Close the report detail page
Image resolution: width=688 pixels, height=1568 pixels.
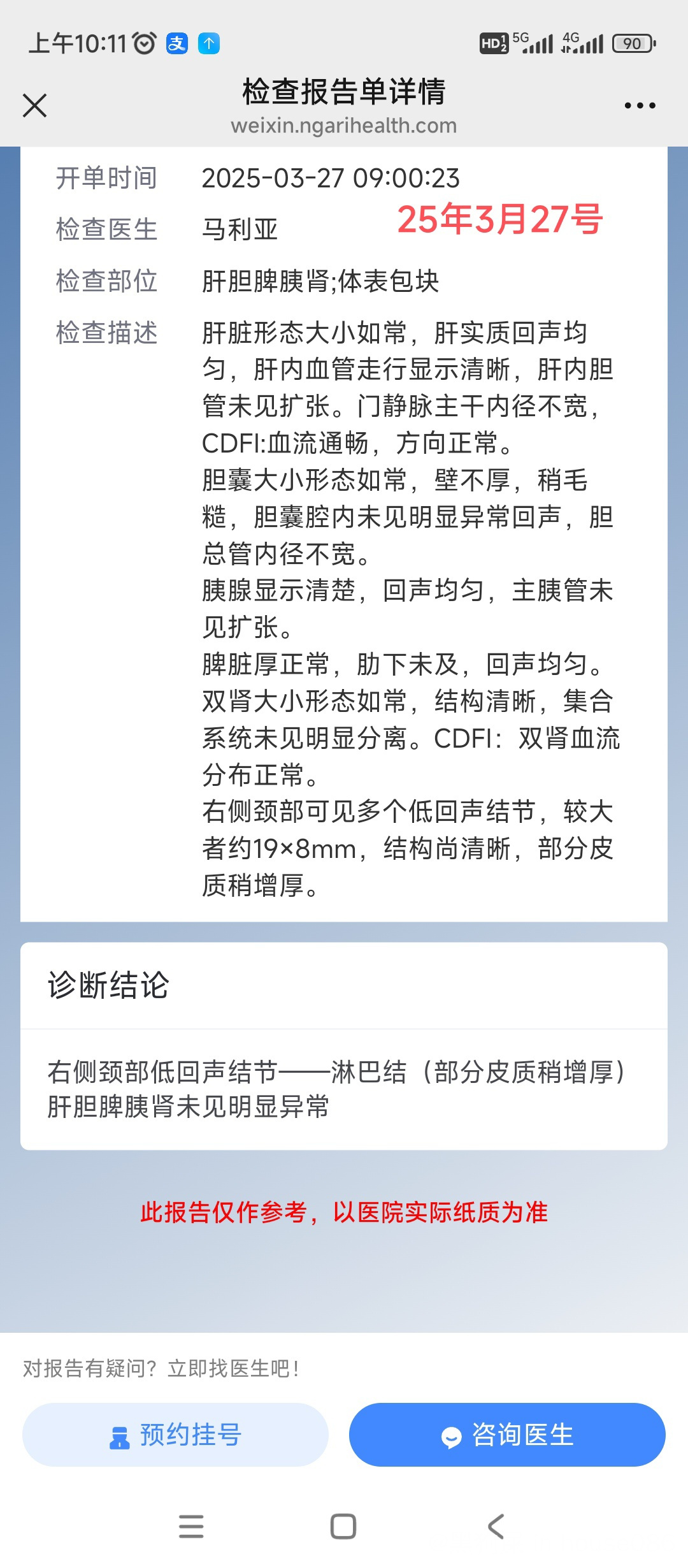pos(34,105)
